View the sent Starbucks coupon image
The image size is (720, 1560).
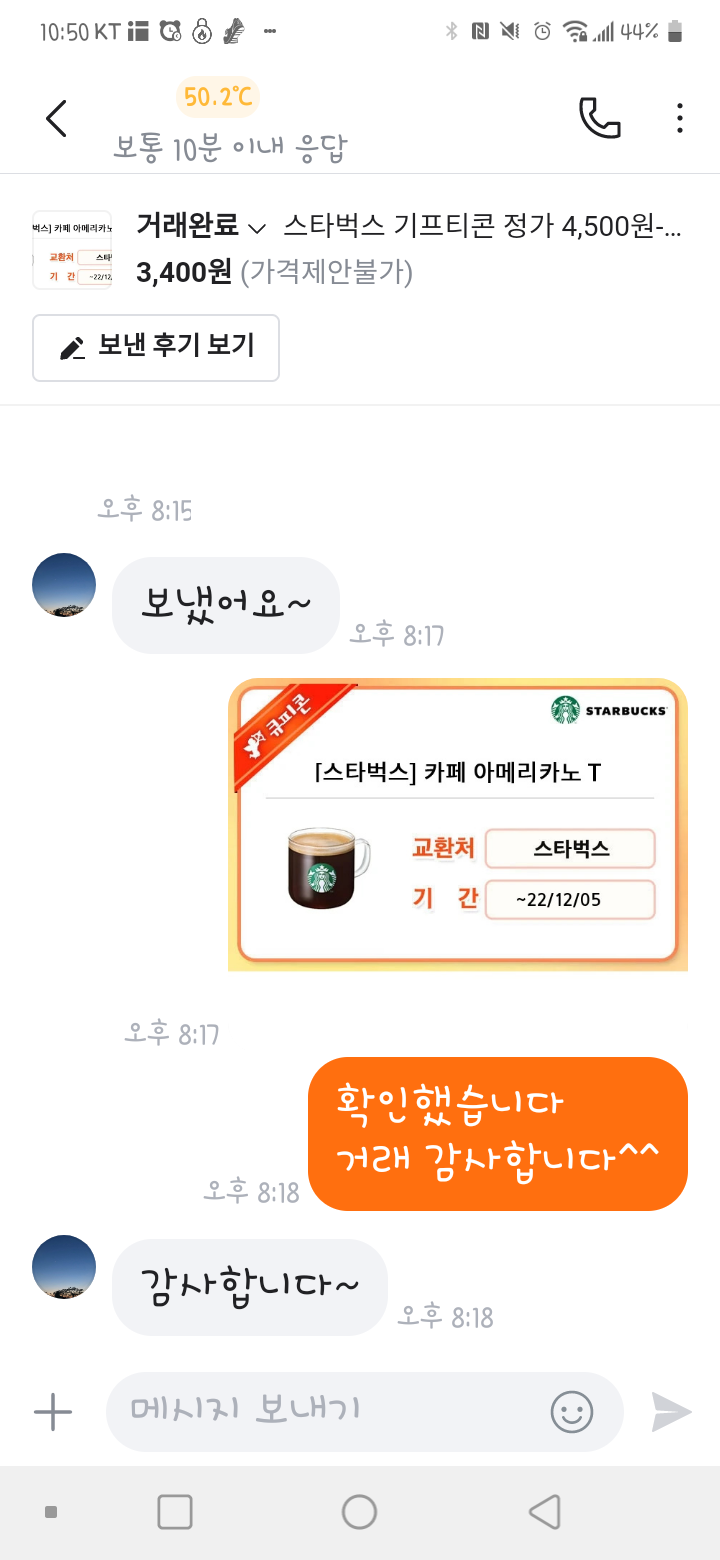tap(458, 825)
